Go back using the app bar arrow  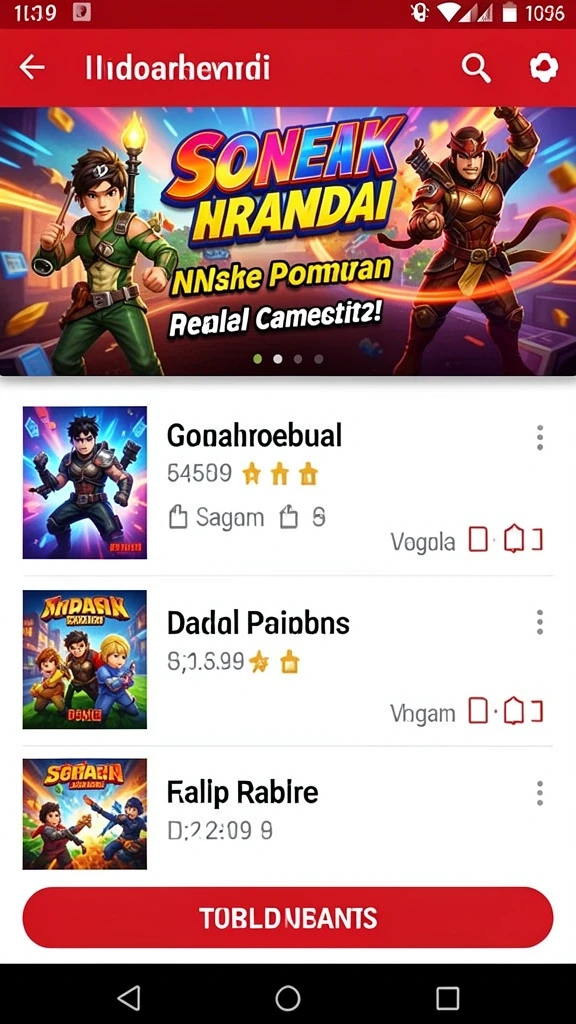32,67
